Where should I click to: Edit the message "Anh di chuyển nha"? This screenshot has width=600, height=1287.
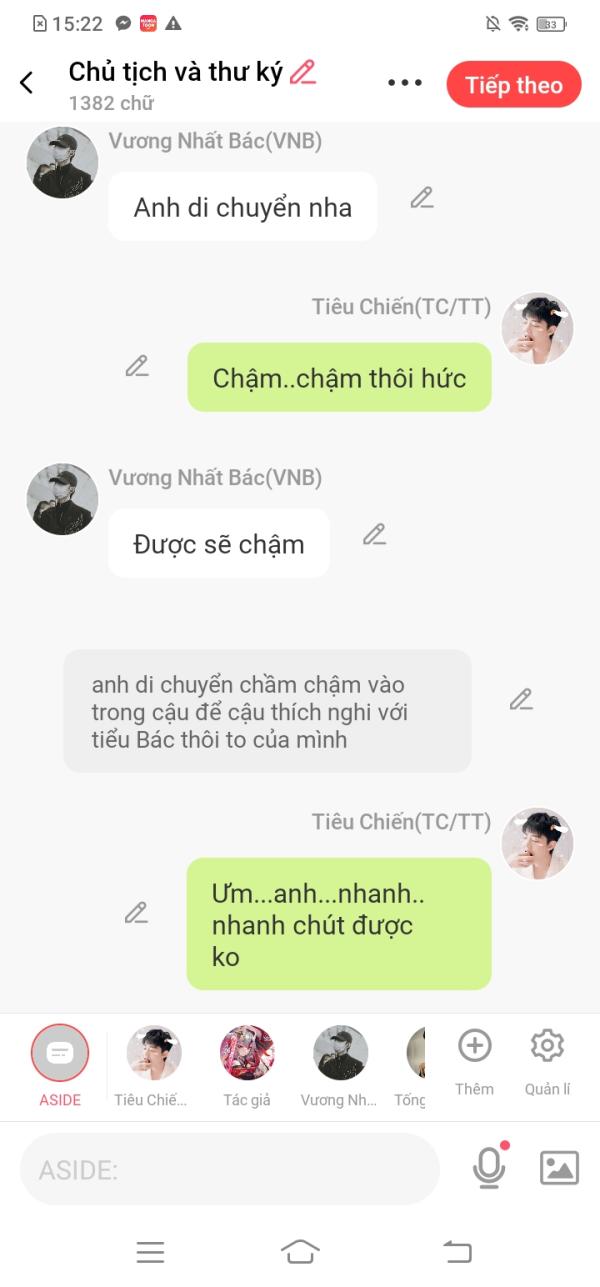(422, 198)
